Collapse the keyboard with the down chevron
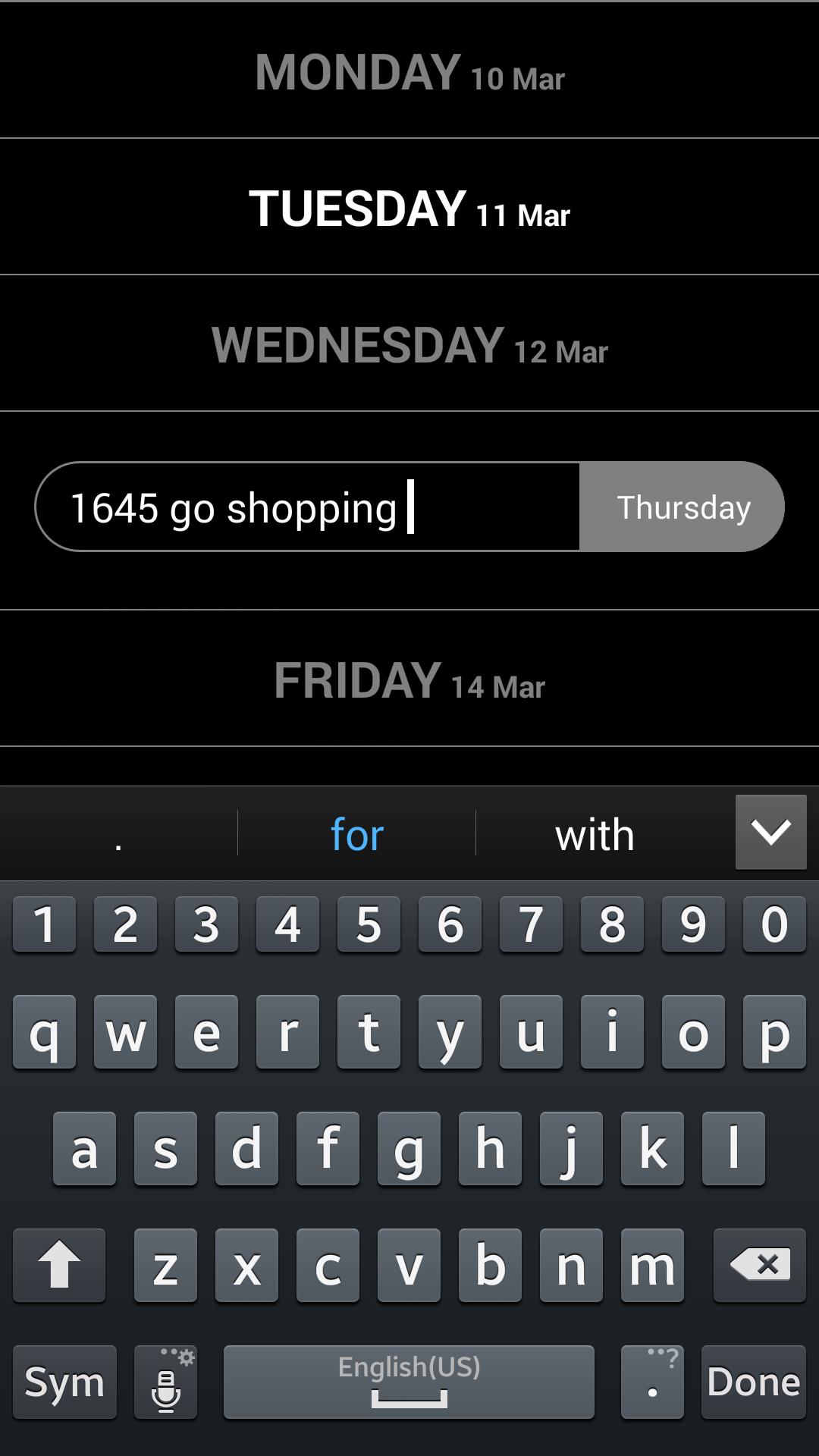 (770, 832)
